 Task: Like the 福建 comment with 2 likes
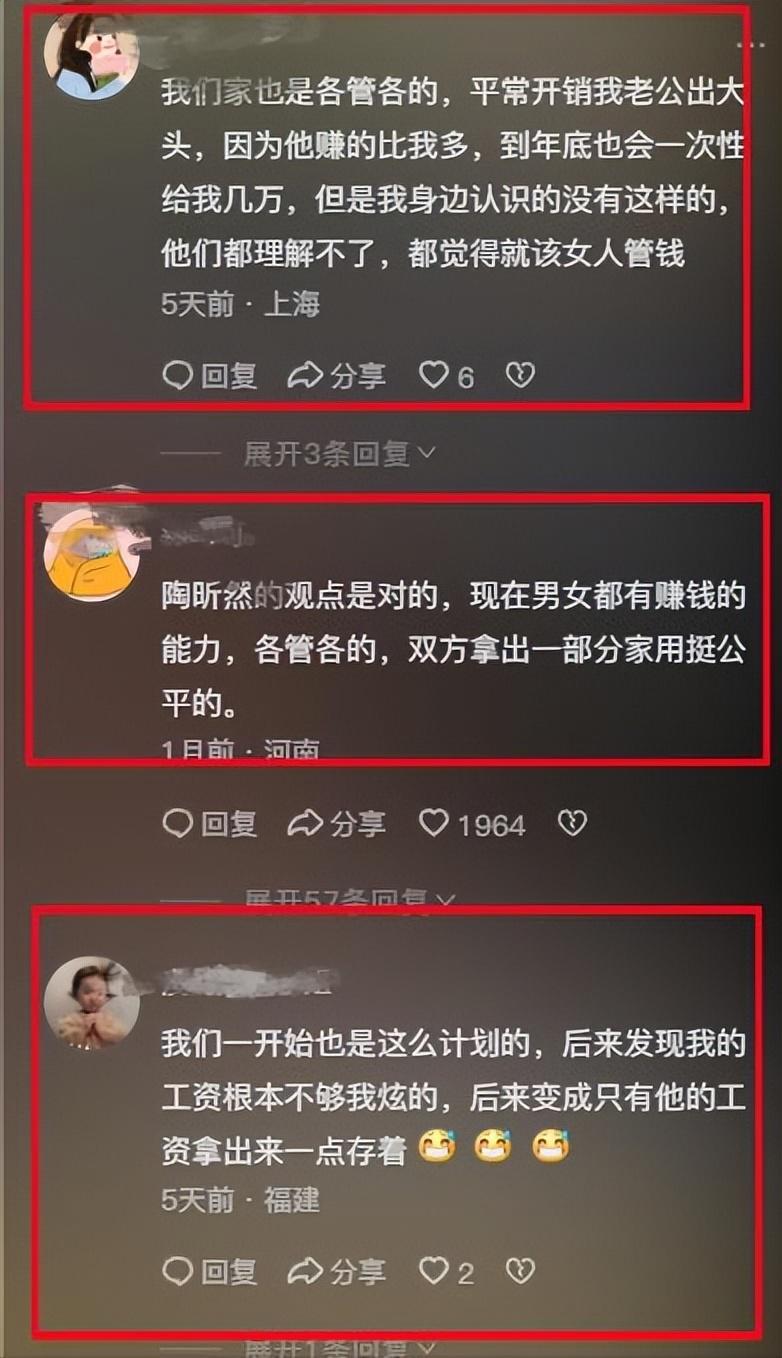(446, 1271)
